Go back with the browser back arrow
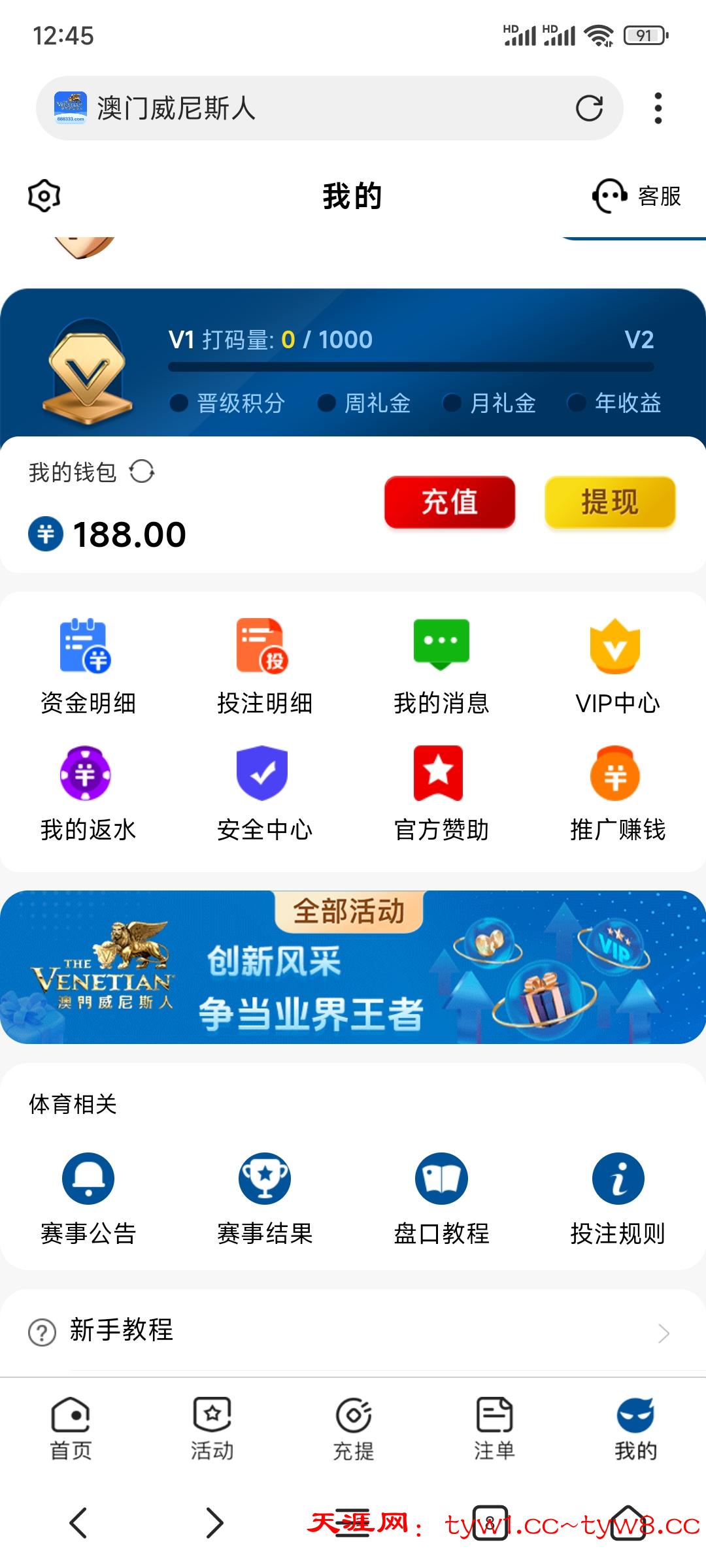The height and width of the screenshot is (1568, 706). 78,1523
